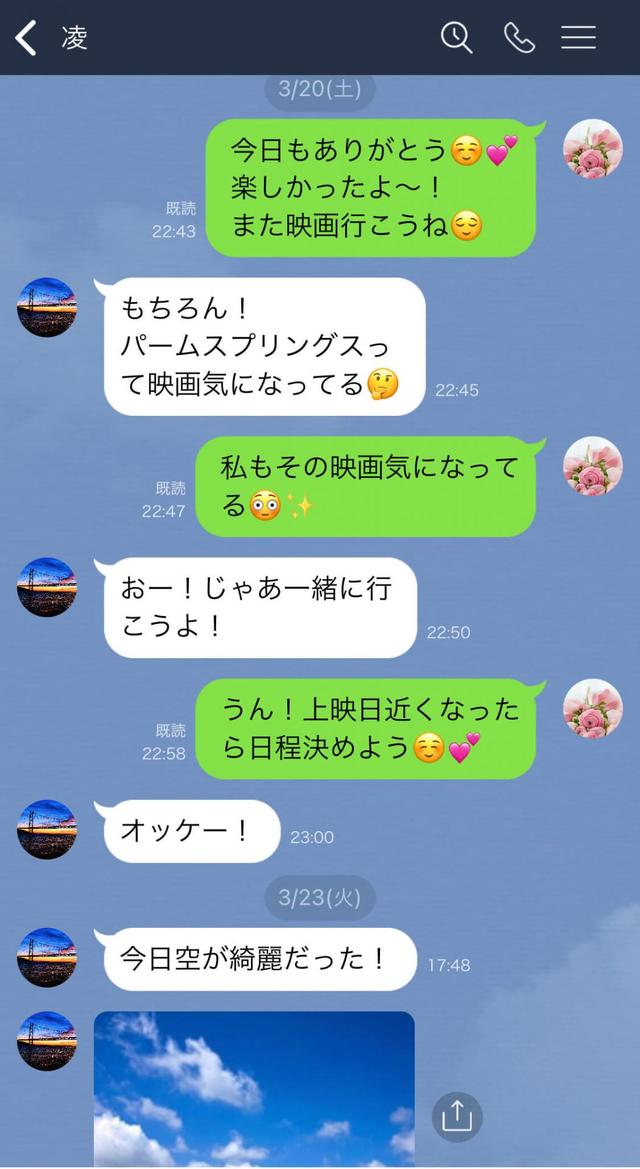640x1169 pixels.
Task: Open the rose avatar beside 今日もありがとう
Action: coord(593,150)
